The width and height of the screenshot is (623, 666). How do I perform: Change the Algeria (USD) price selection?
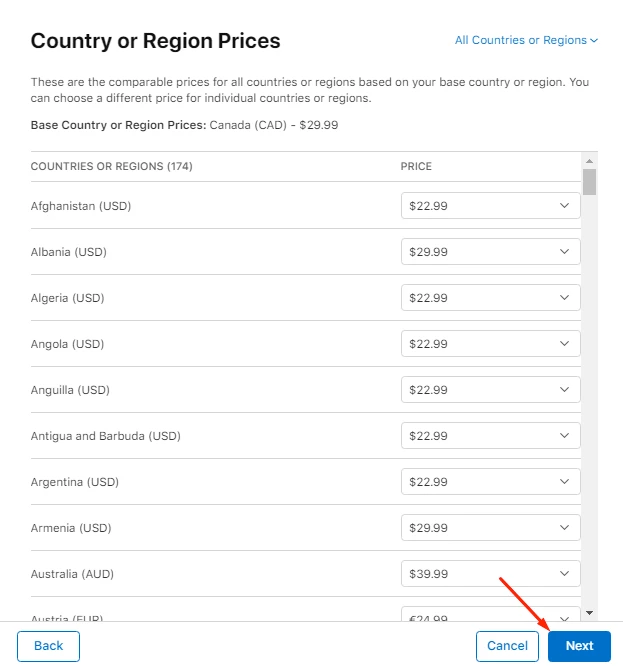[490, 298]
